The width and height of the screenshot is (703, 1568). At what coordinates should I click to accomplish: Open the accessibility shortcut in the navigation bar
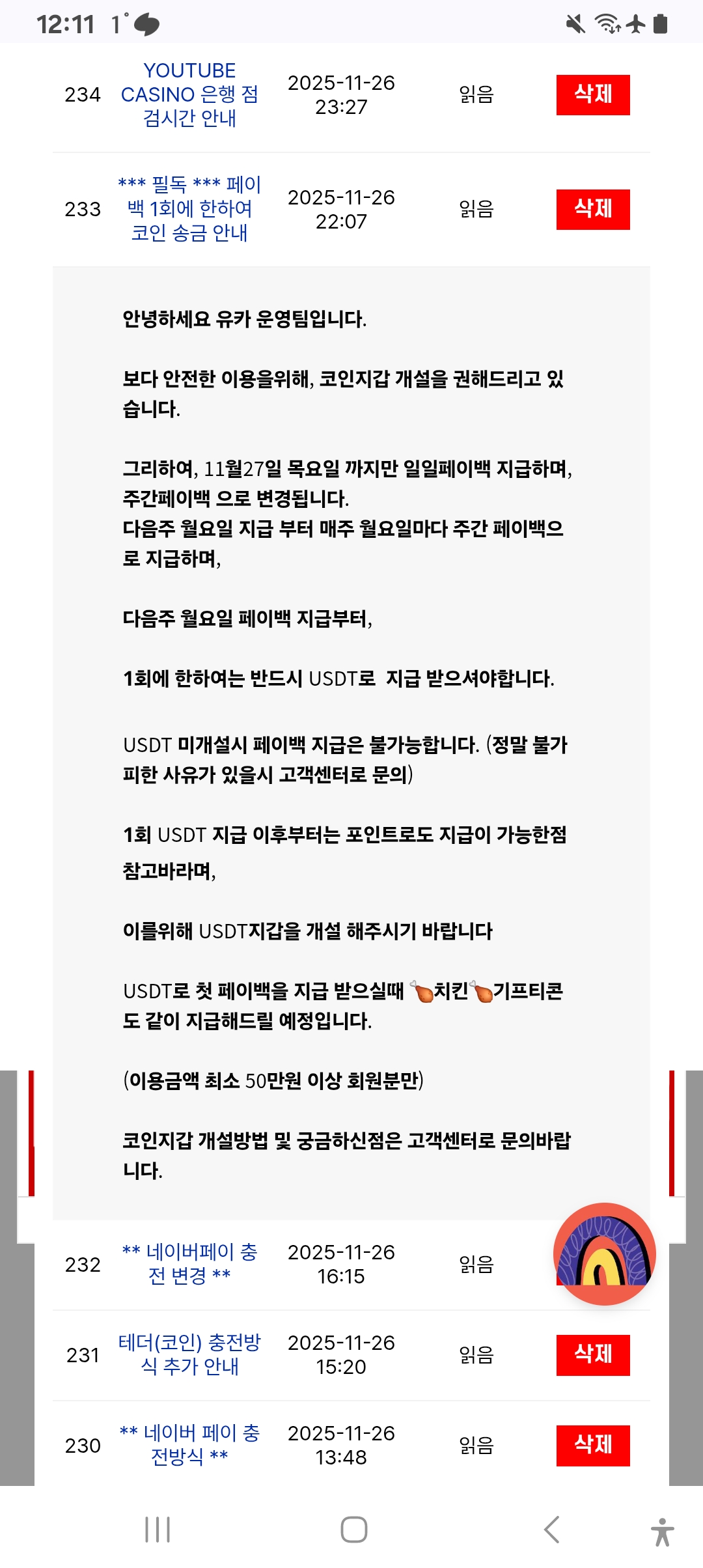click(x=663, y=1532)
